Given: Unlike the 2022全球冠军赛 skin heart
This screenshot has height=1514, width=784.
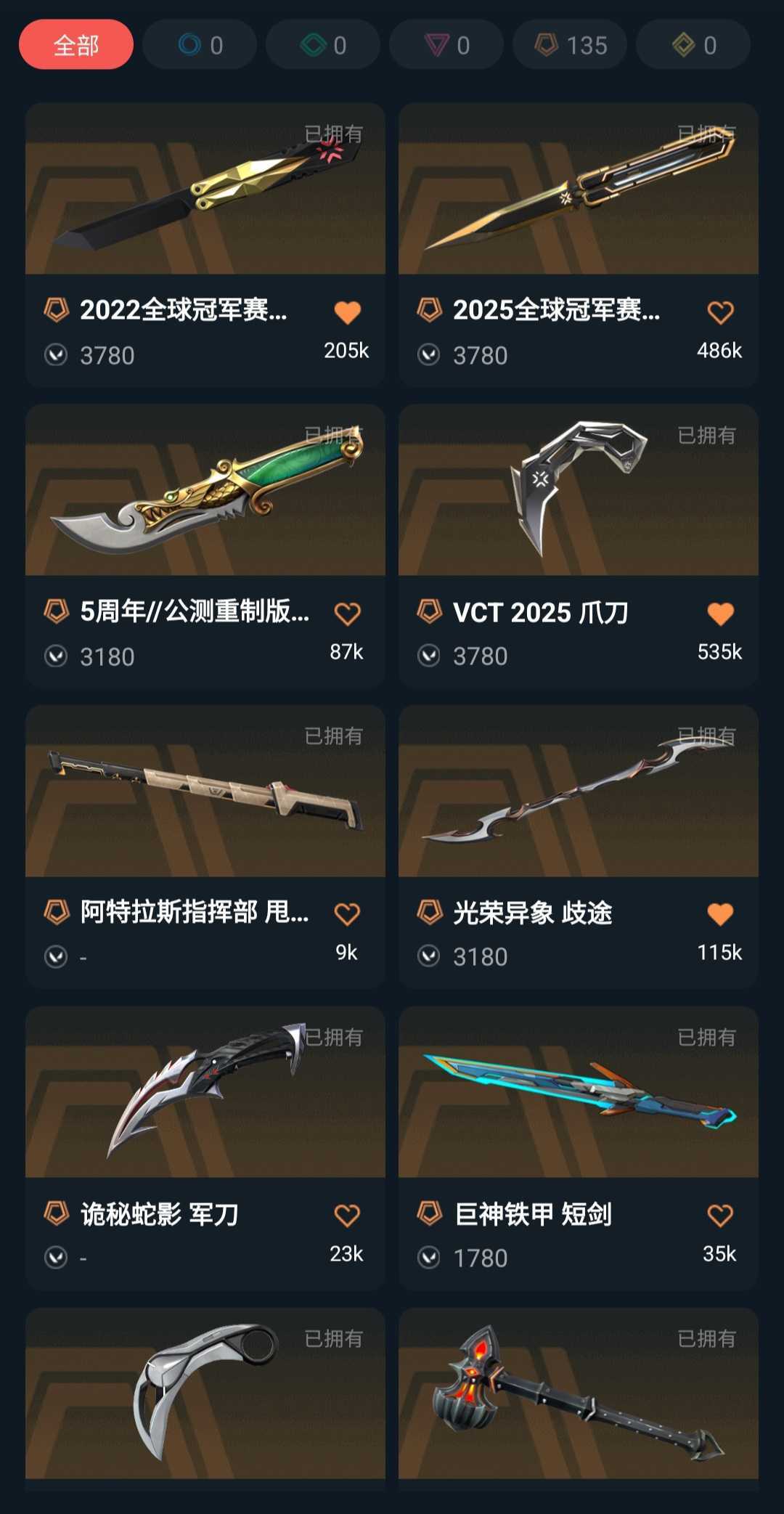Looking at the screenshot, I should [348, 312].
